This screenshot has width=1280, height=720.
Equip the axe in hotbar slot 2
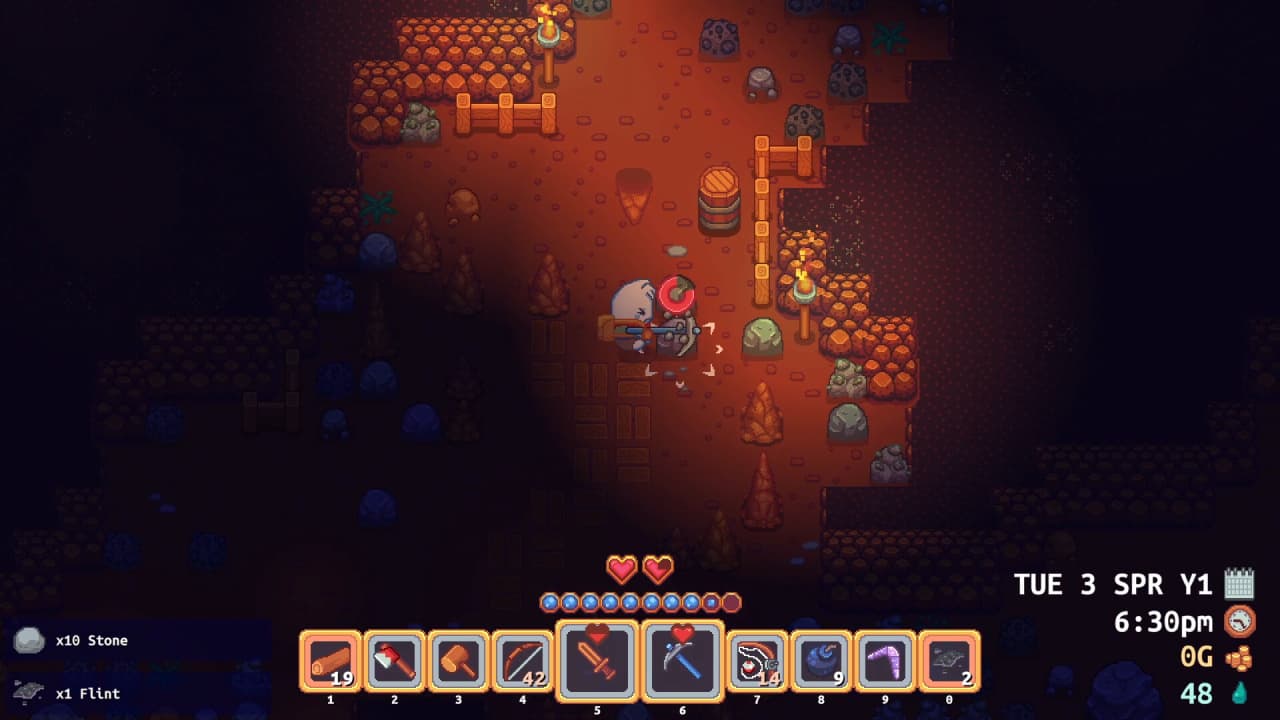[394, 661]
